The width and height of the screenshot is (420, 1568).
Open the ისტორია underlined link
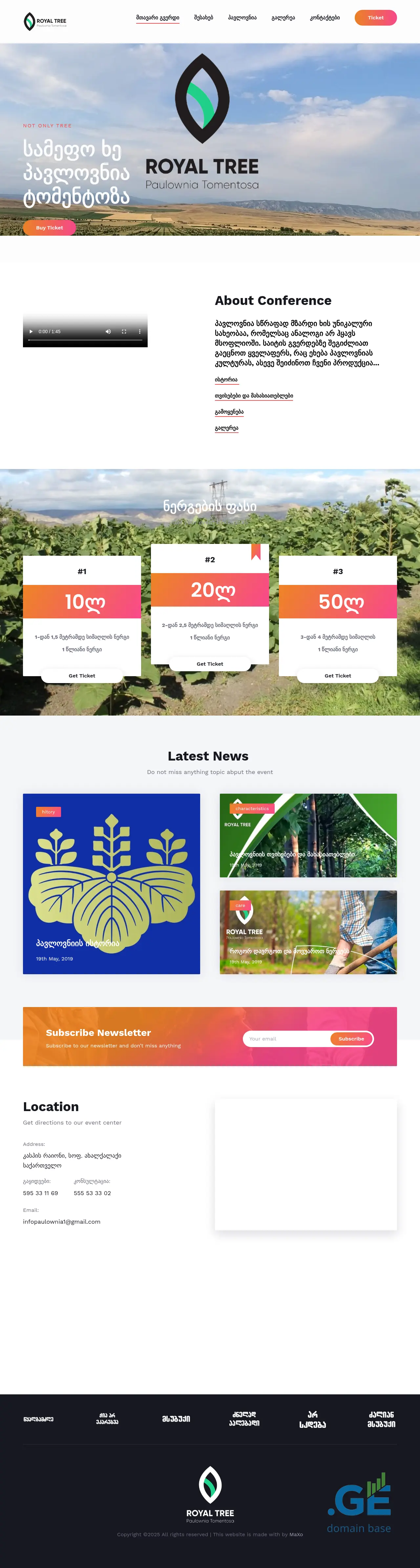[x=226, y=379]
